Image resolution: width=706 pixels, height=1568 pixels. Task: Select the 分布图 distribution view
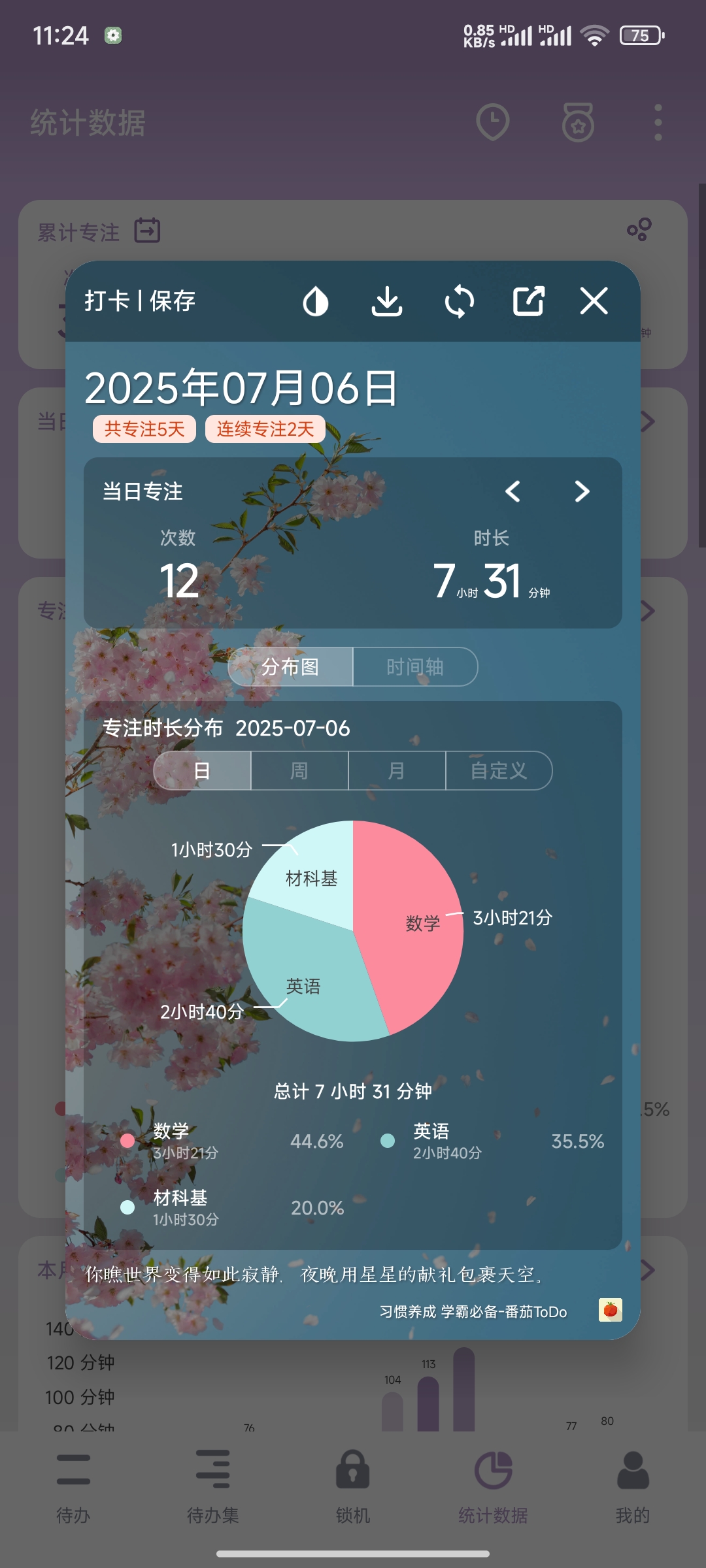tap(291, 667)
